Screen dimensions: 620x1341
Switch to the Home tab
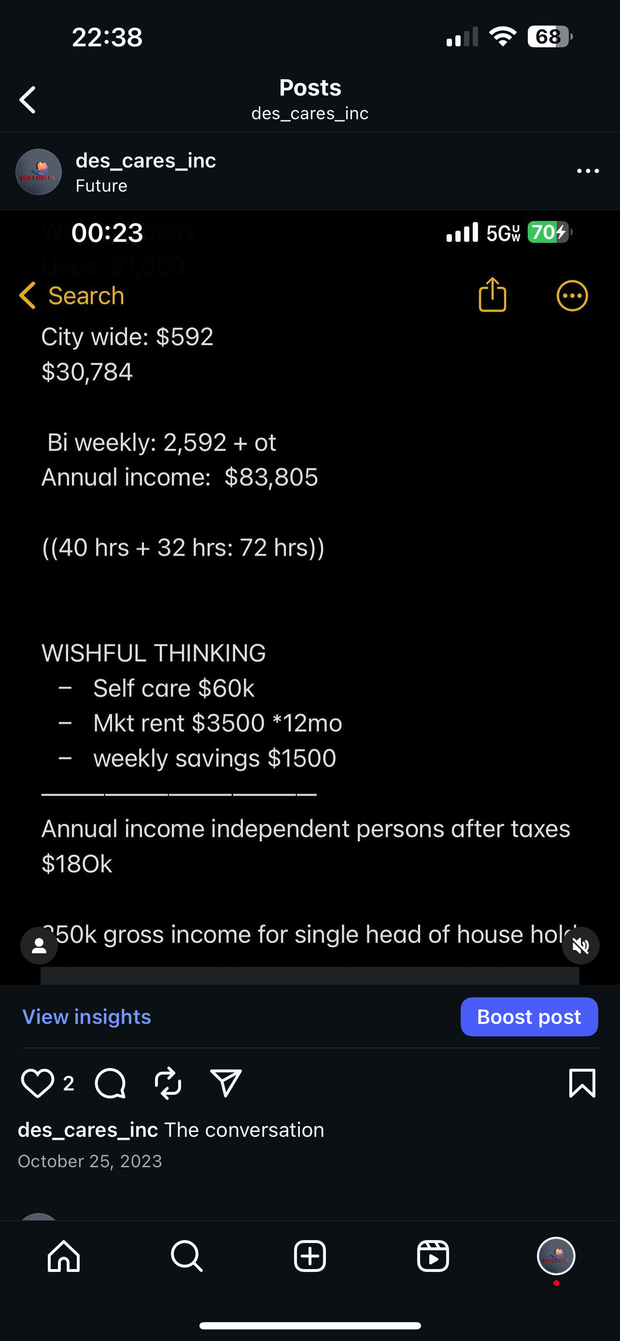click(64, 1256)
